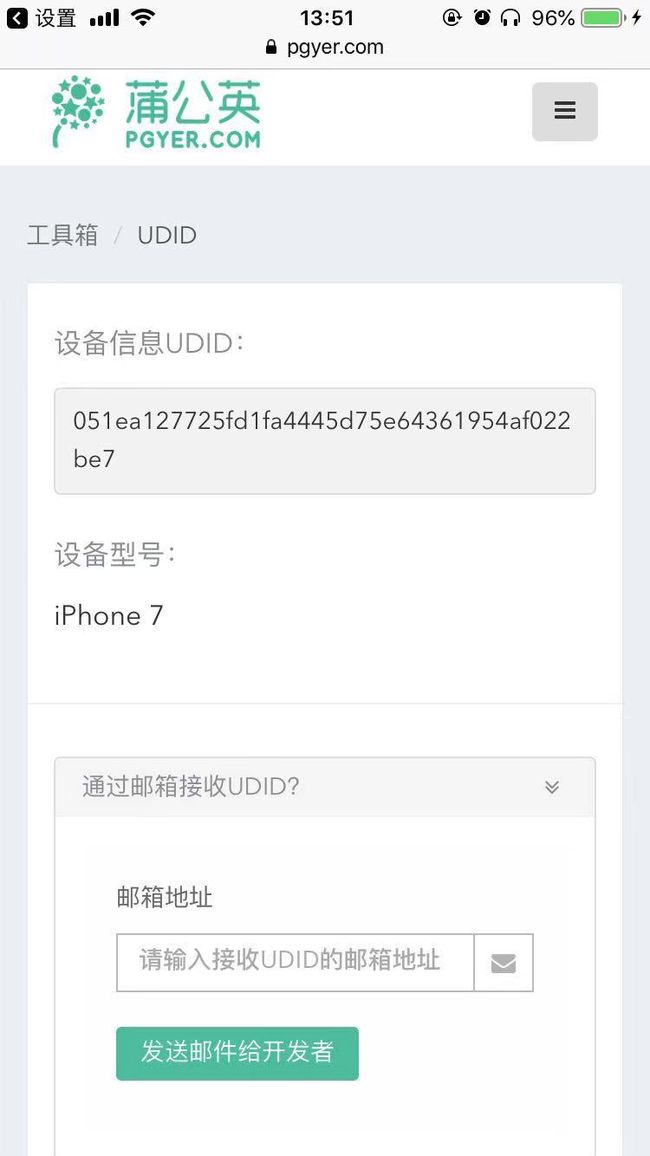Image resolution: width=650 pixels, height=1156 pixels.
Task: Focus the 邮箱地址 input field
Action: 295,962
